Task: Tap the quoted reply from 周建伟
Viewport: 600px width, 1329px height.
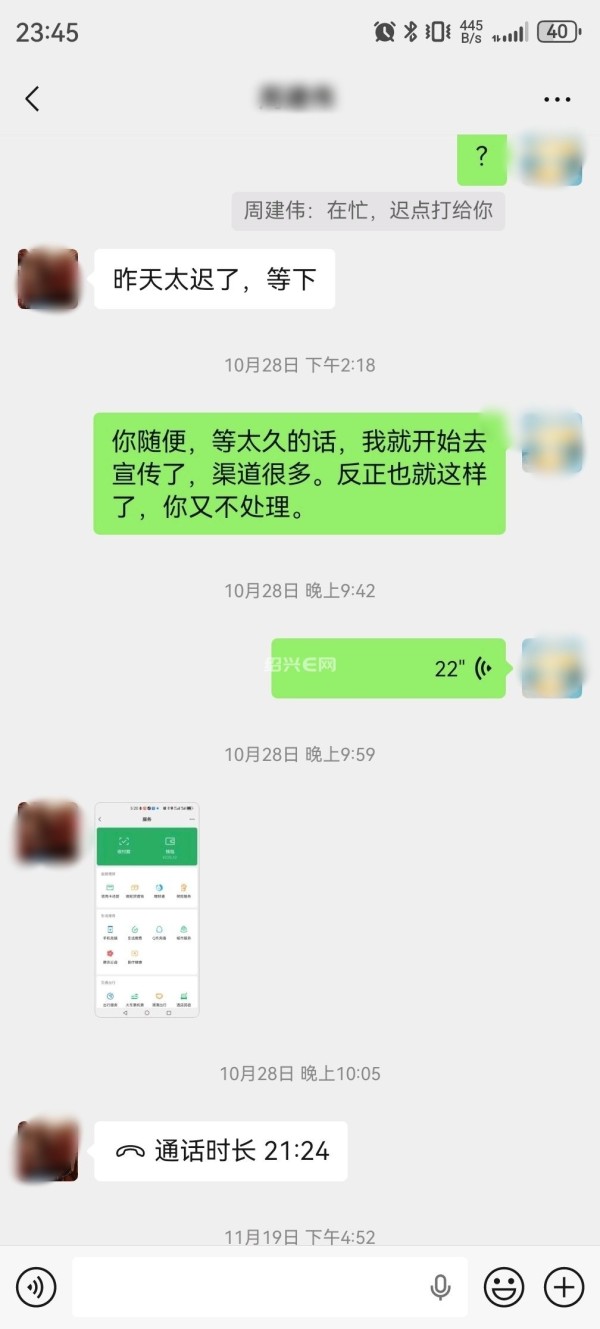Action: (368, 211)
